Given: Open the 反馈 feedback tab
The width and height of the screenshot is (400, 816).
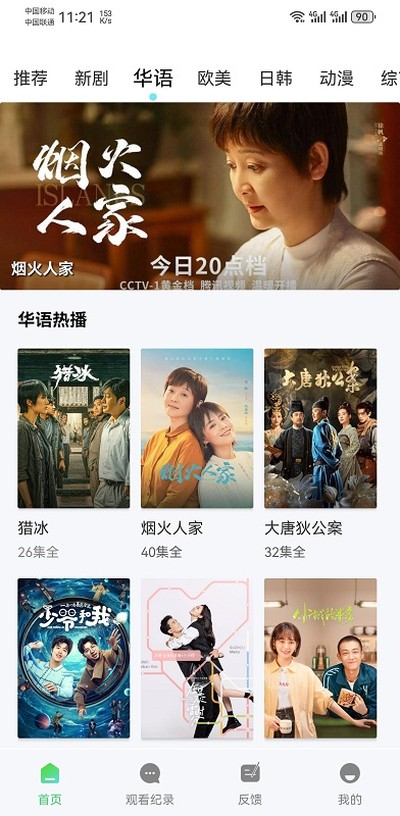Looking at the screenshot, I should click(250, 784).
